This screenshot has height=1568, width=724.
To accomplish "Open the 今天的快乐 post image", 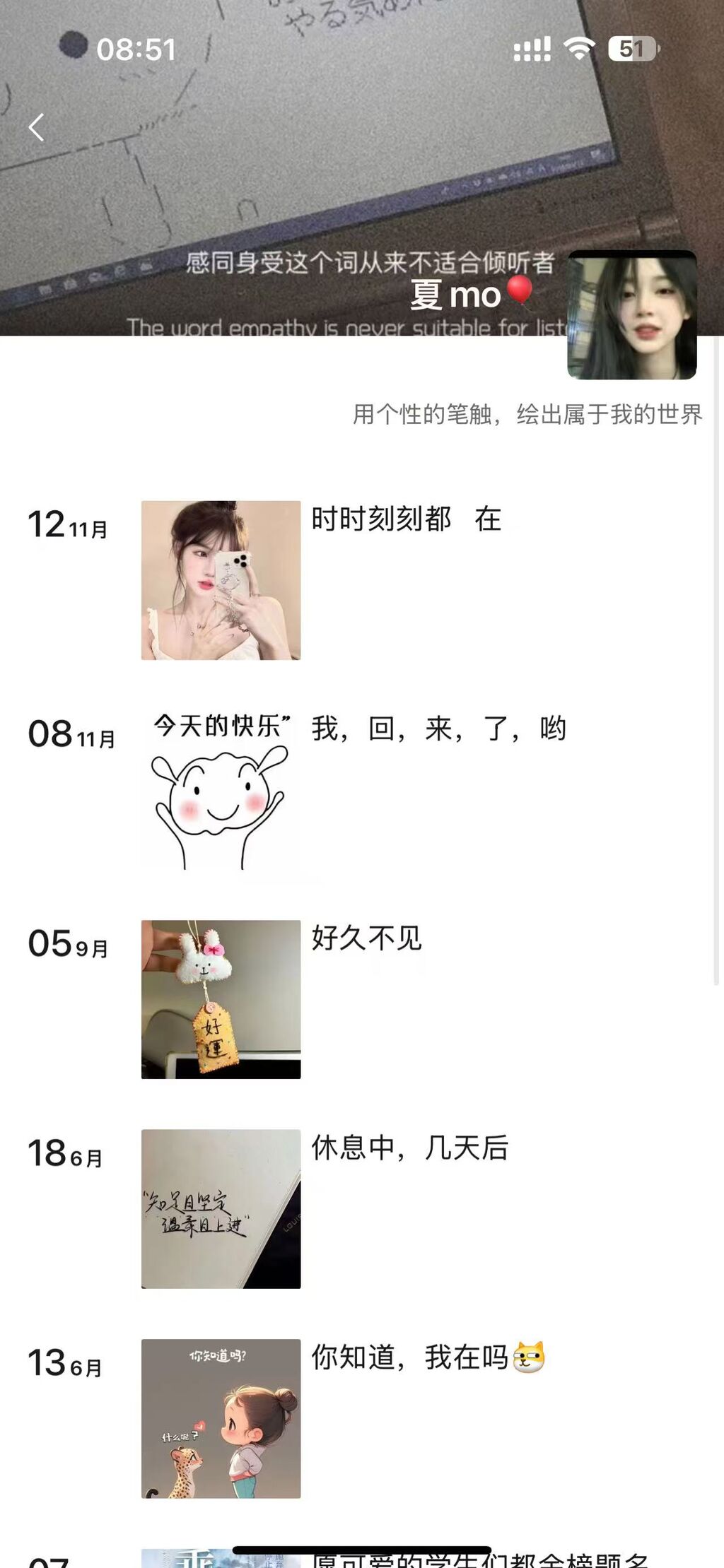I will [221, 790].
